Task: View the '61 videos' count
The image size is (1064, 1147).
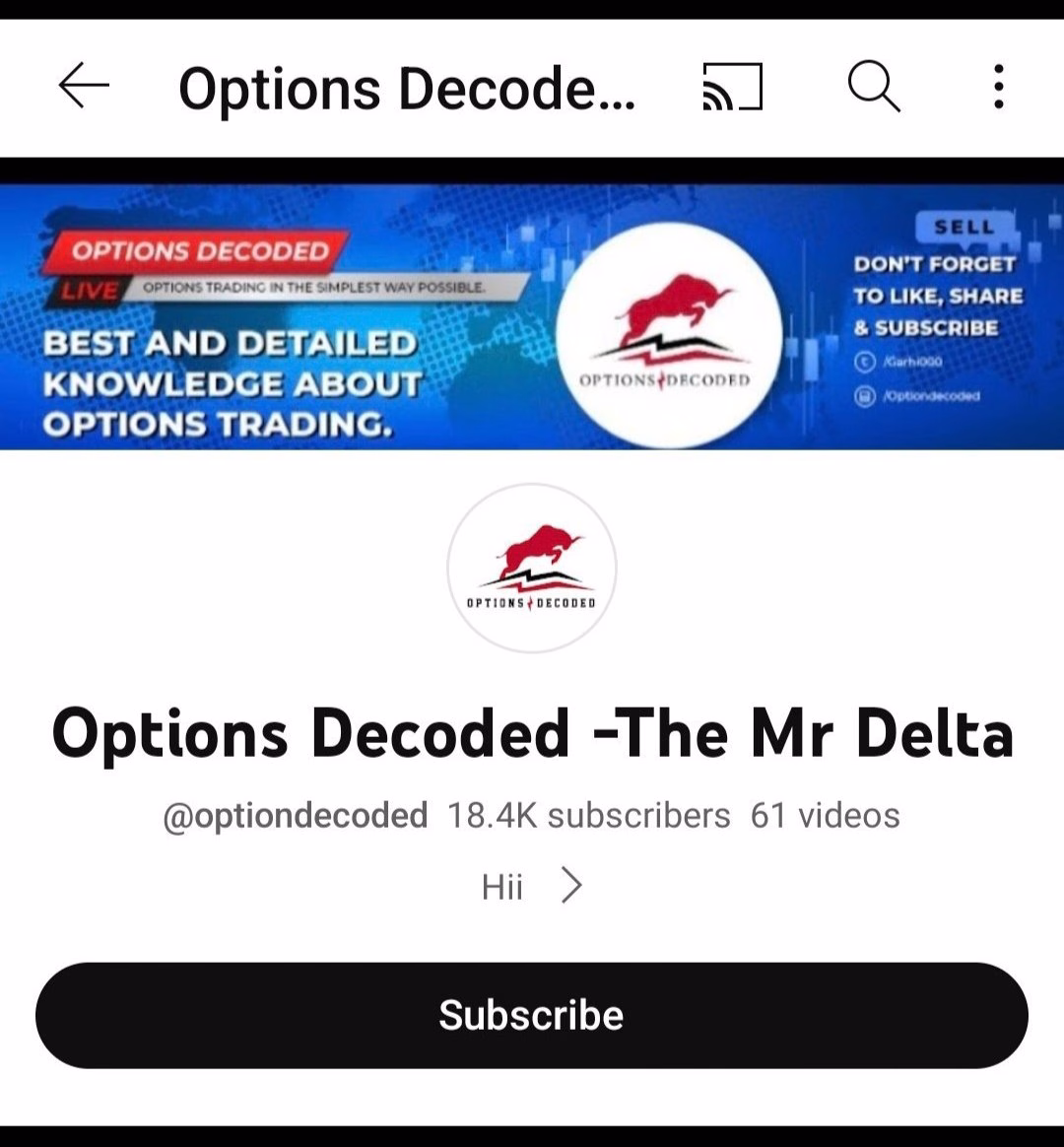Action: (824, 815)
